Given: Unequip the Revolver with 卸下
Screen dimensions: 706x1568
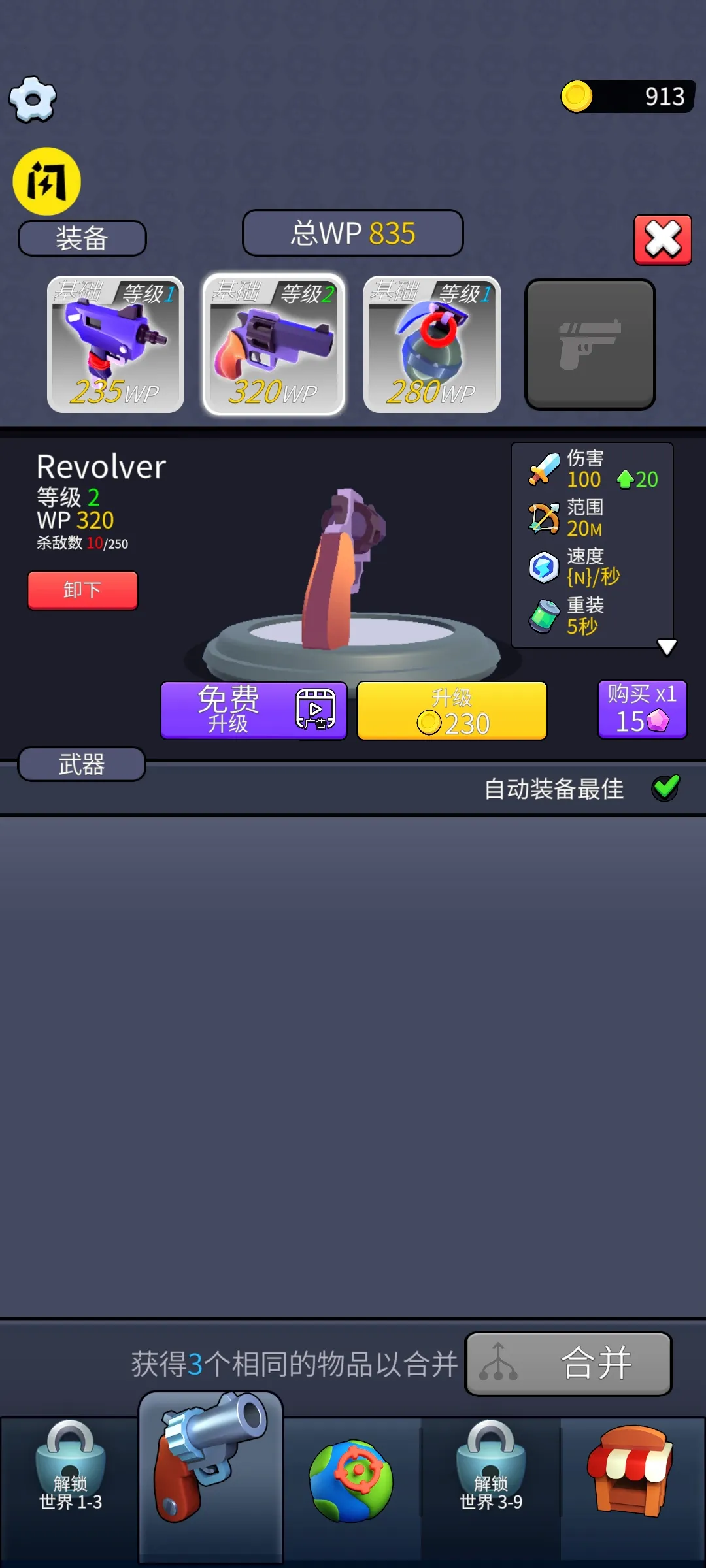Looking at the screenshot, I should pyautogui.click(x=82, y=590).
